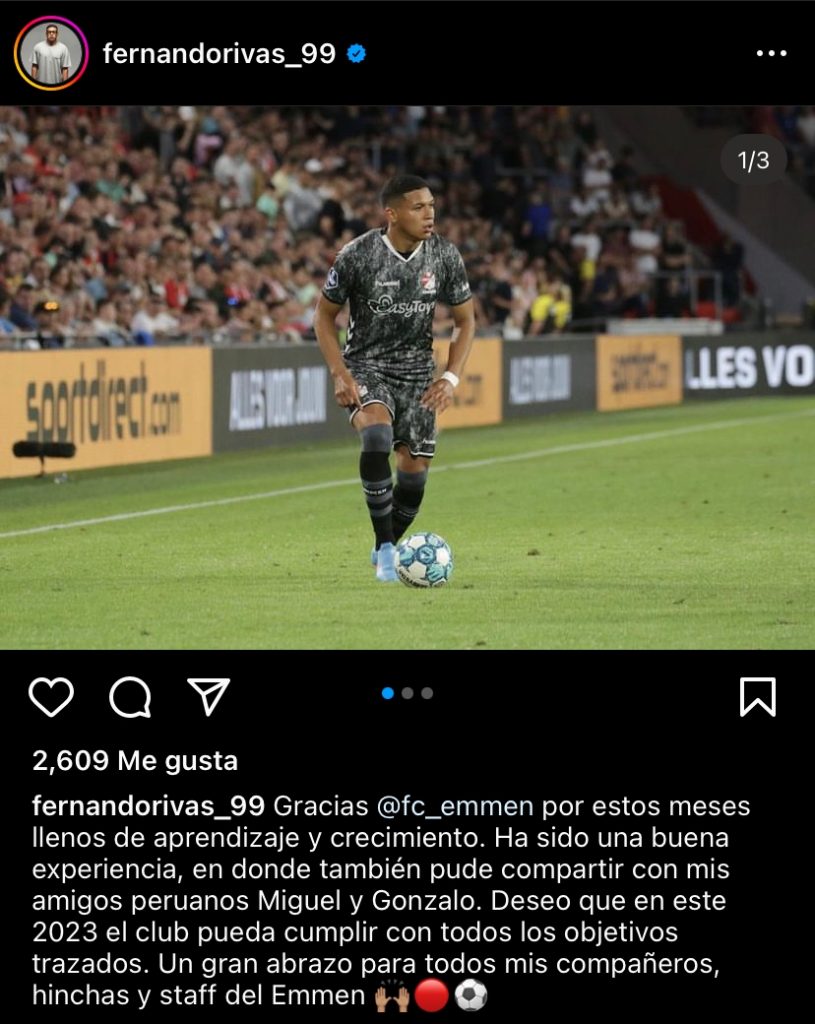View who liked: 2,609 Me gusta
The image size is (815, 1024).
[135, 761]
